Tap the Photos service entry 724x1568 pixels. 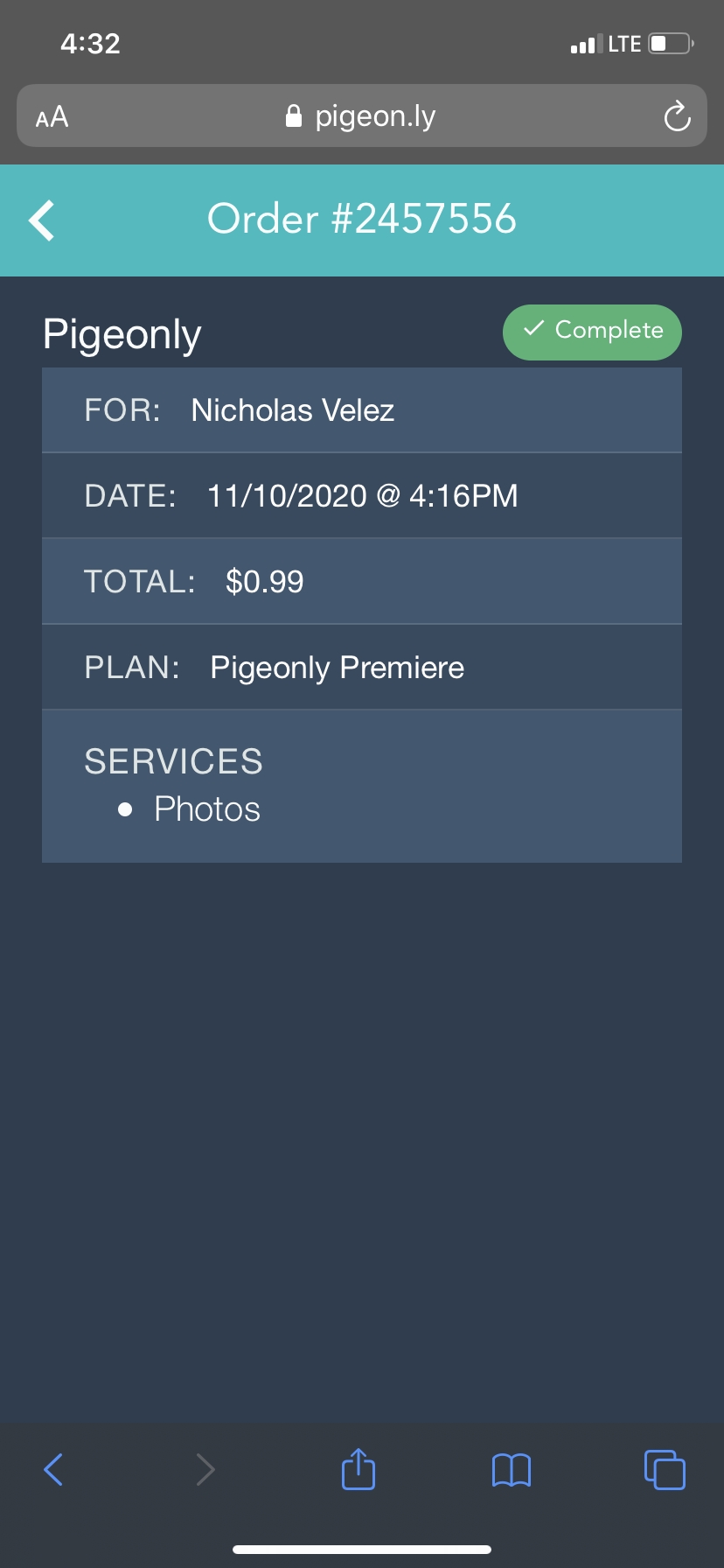(x=207, y=808)
